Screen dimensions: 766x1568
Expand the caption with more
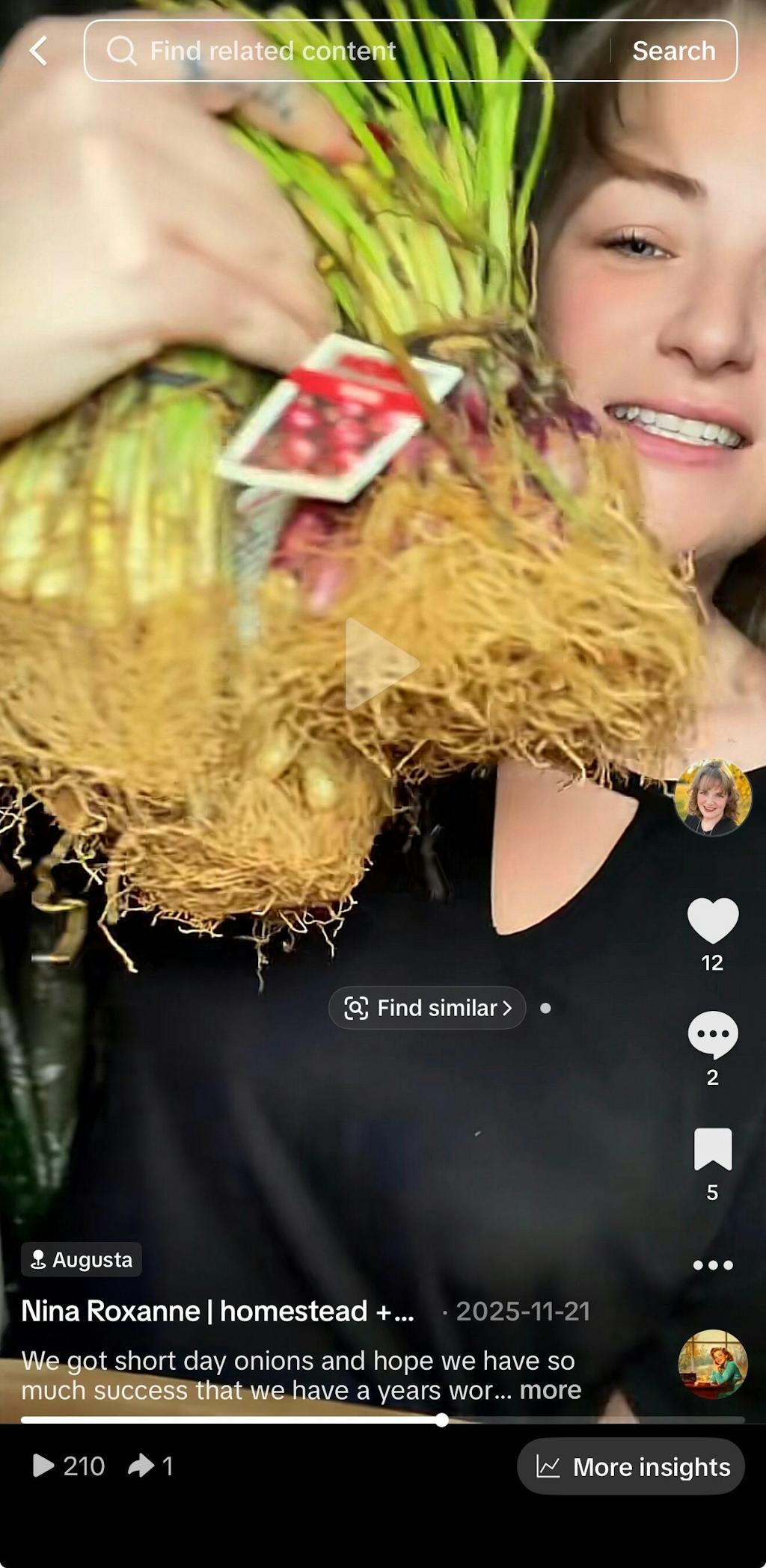tap(551, 1390)
